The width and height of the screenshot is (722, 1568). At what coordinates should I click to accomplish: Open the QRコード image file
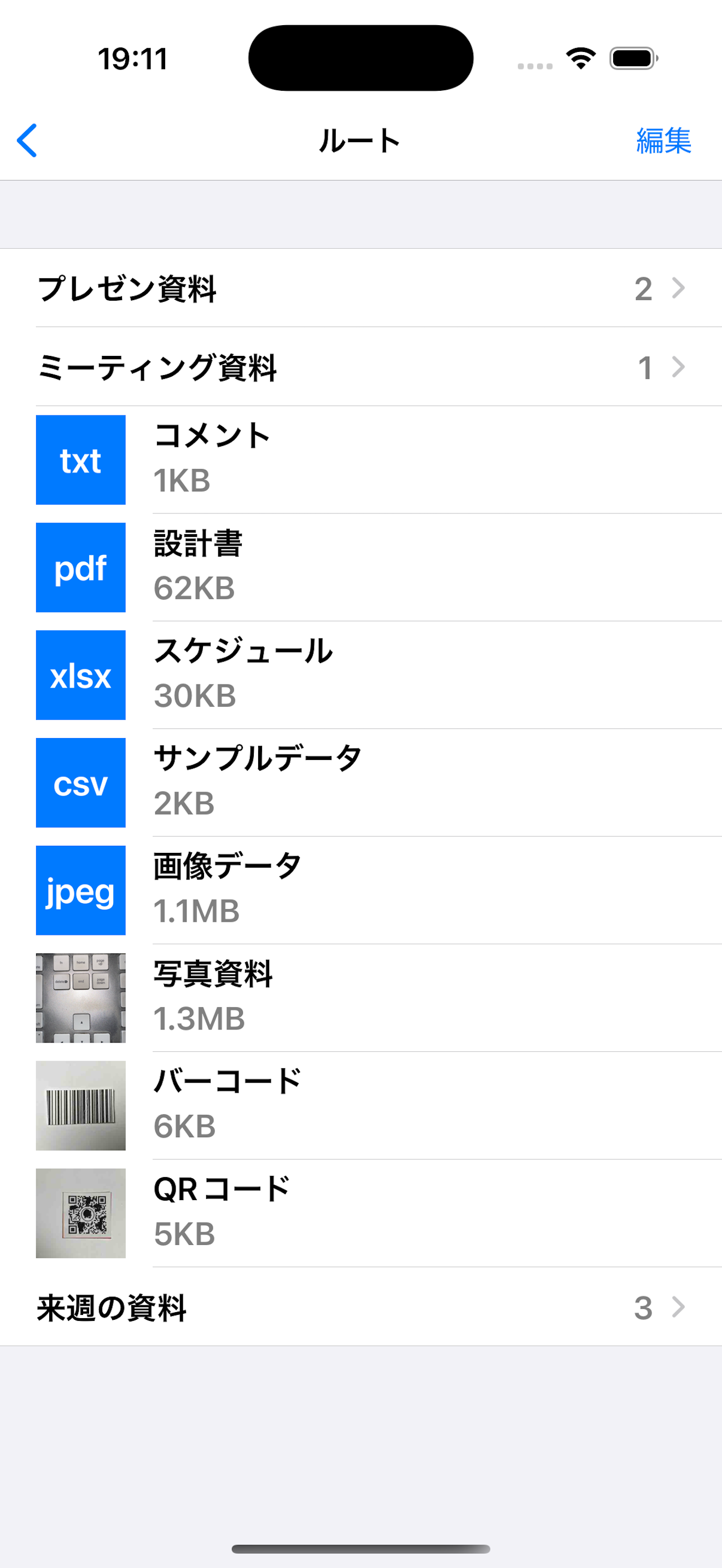coord(360,1213)
